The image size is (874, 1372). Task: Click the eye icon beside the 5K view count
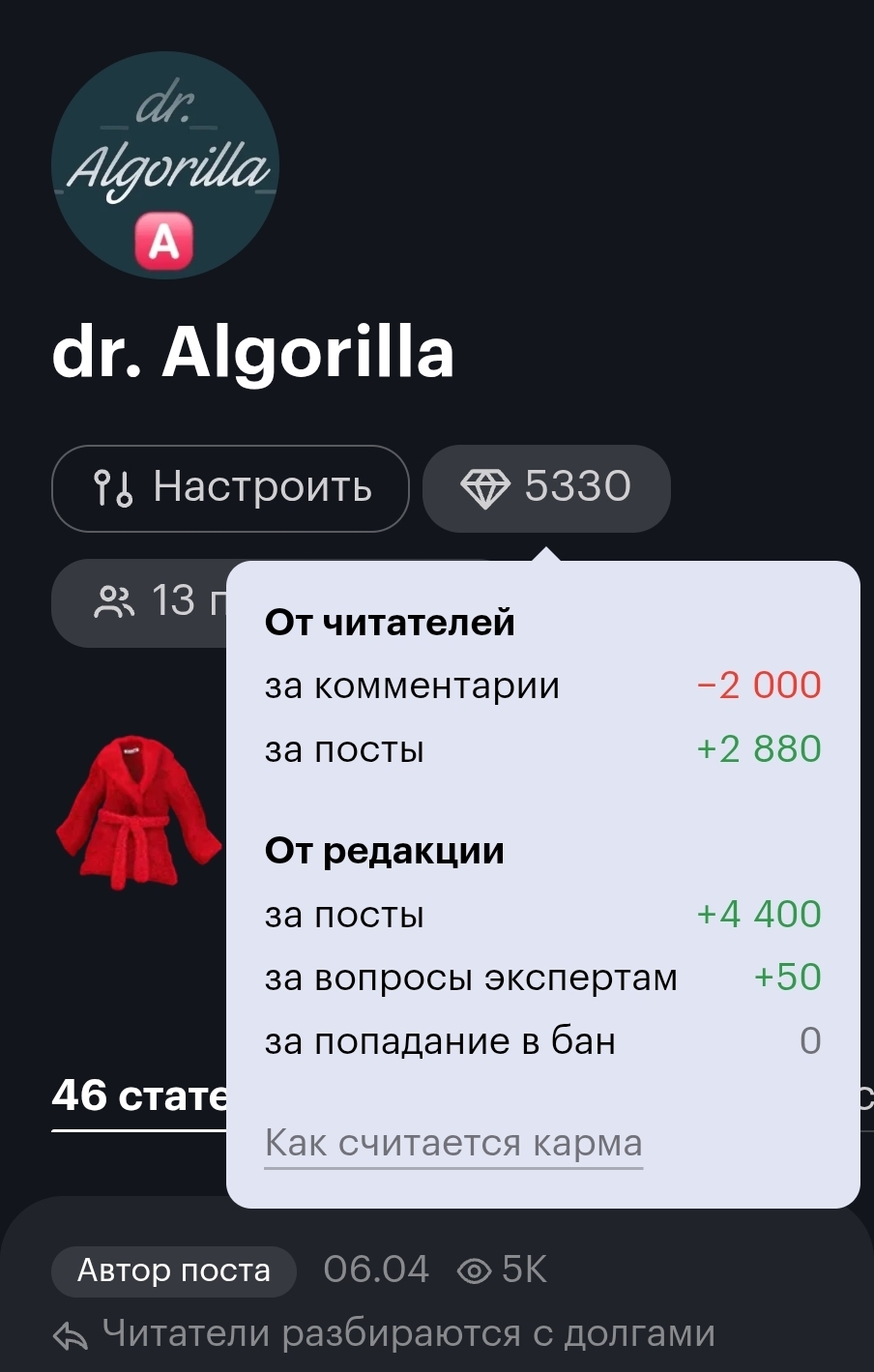[x=476, y=1271]
